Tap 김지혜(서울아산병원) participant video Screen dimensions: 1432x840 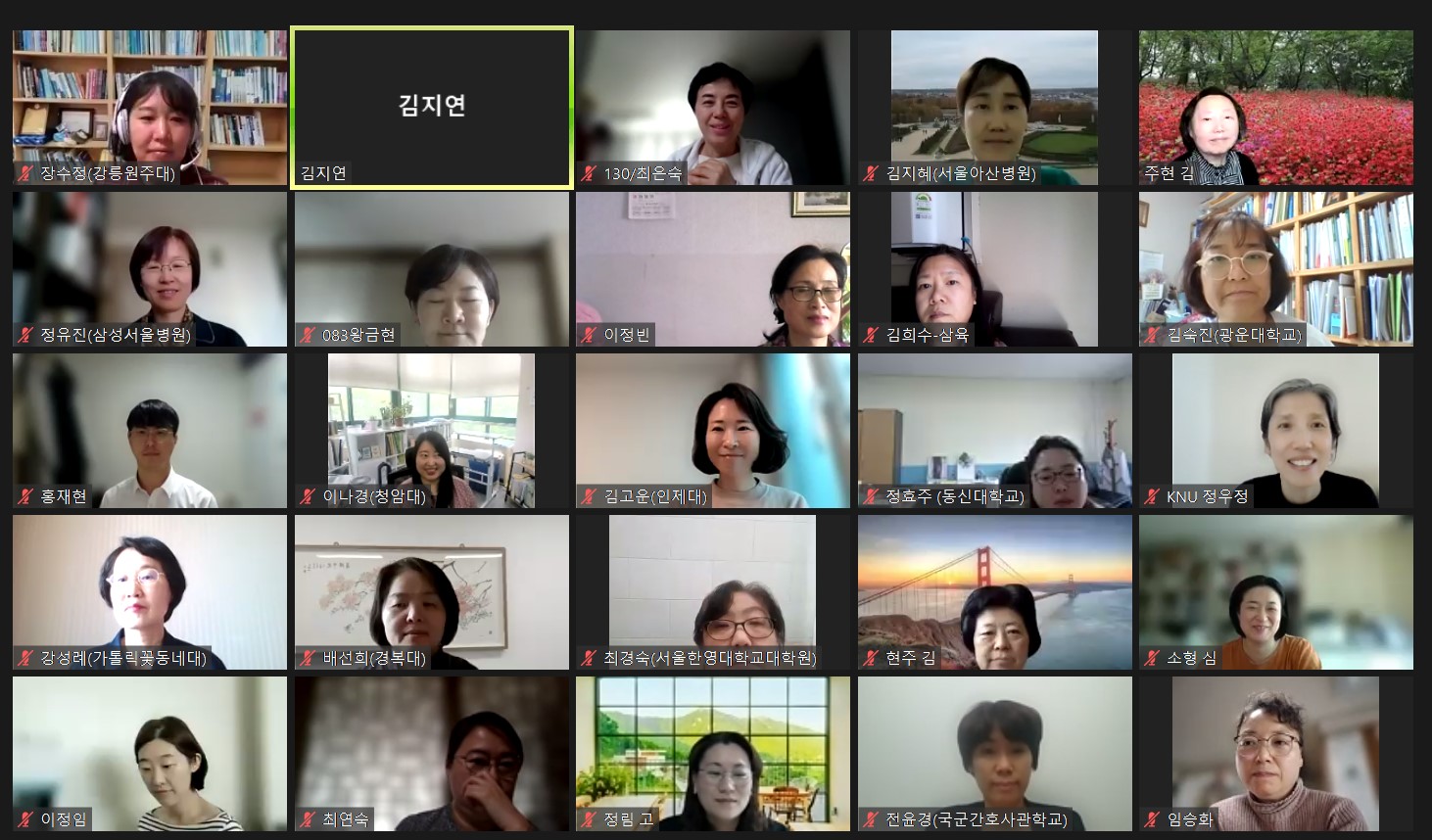point(994,108)
